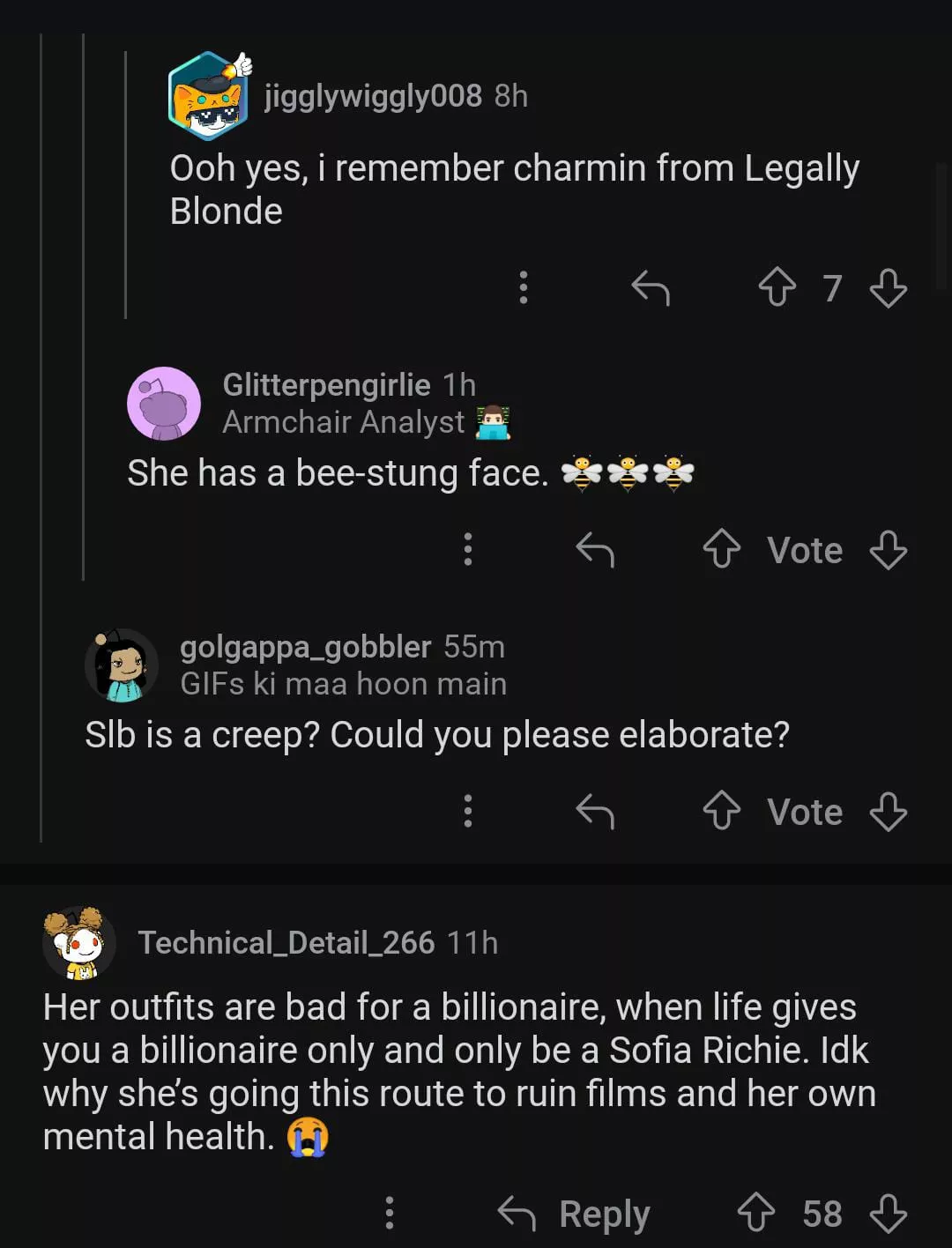Open Technical_Detail_266's profile
This screenshot has width=952, height=1248.
coord(286,943)
